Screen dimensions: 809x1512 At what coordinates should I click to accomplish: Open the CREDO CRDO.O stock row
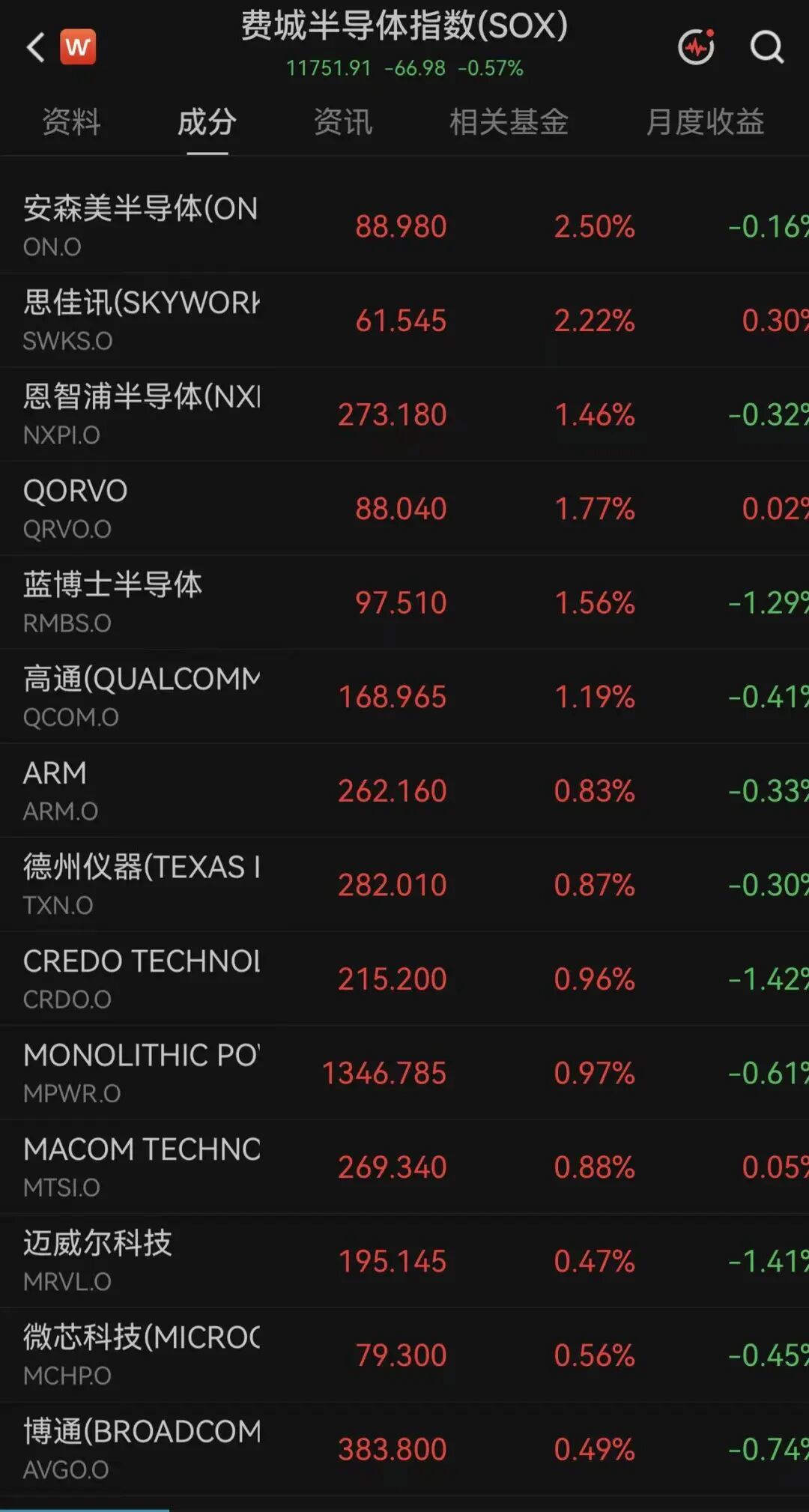404,979
